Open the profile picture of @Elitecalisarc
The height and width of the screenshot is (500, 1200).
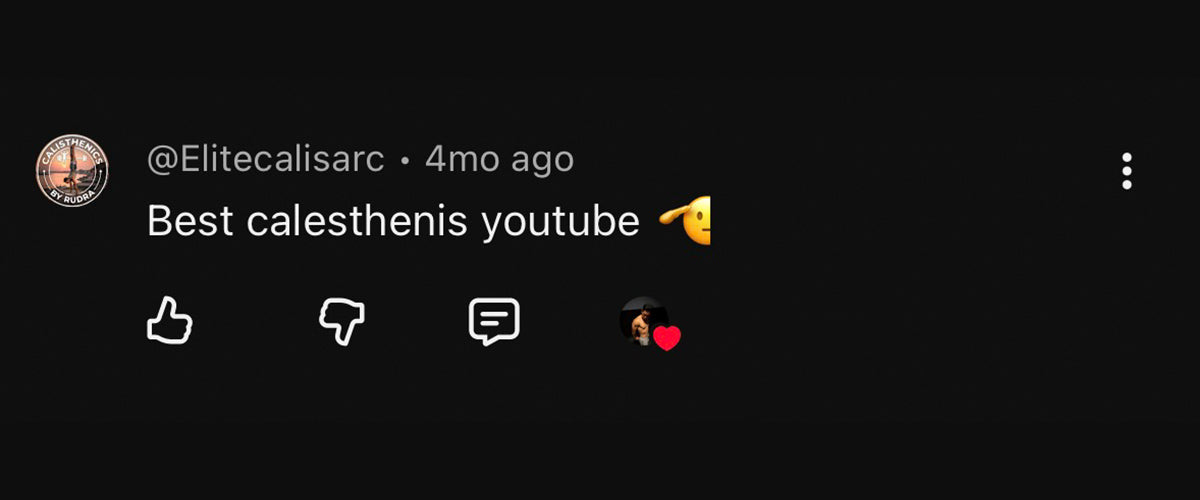(x=72, y=172)
